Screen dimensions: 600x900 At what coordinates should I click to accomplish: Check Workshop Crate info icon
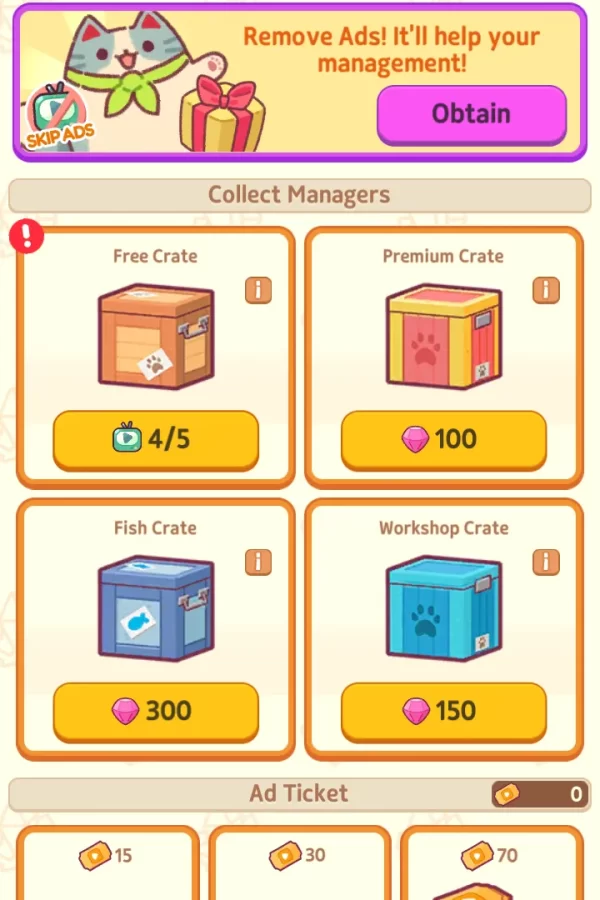click(546, 562)
